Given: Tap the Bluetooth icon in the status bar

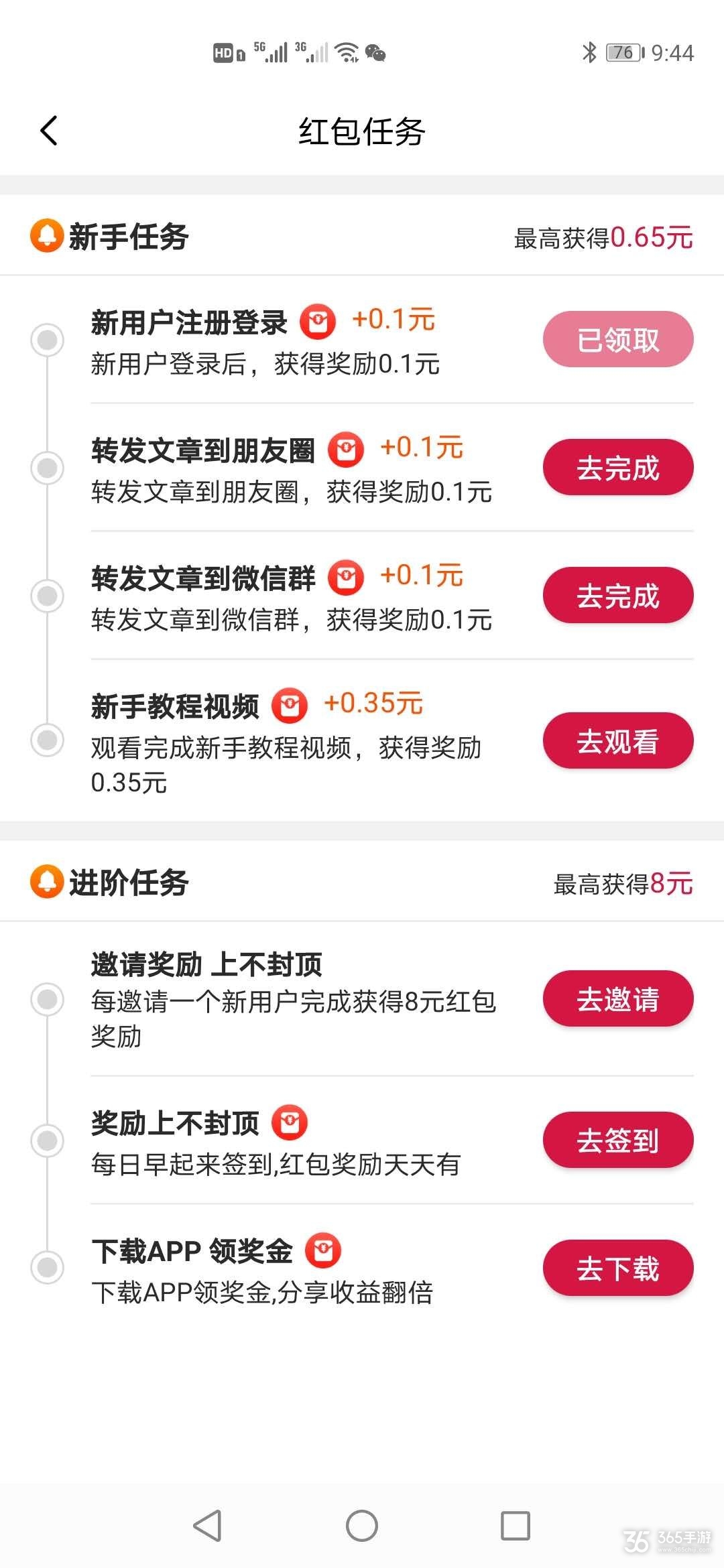Looking at the screenshot, I should [x=591, y=52].
